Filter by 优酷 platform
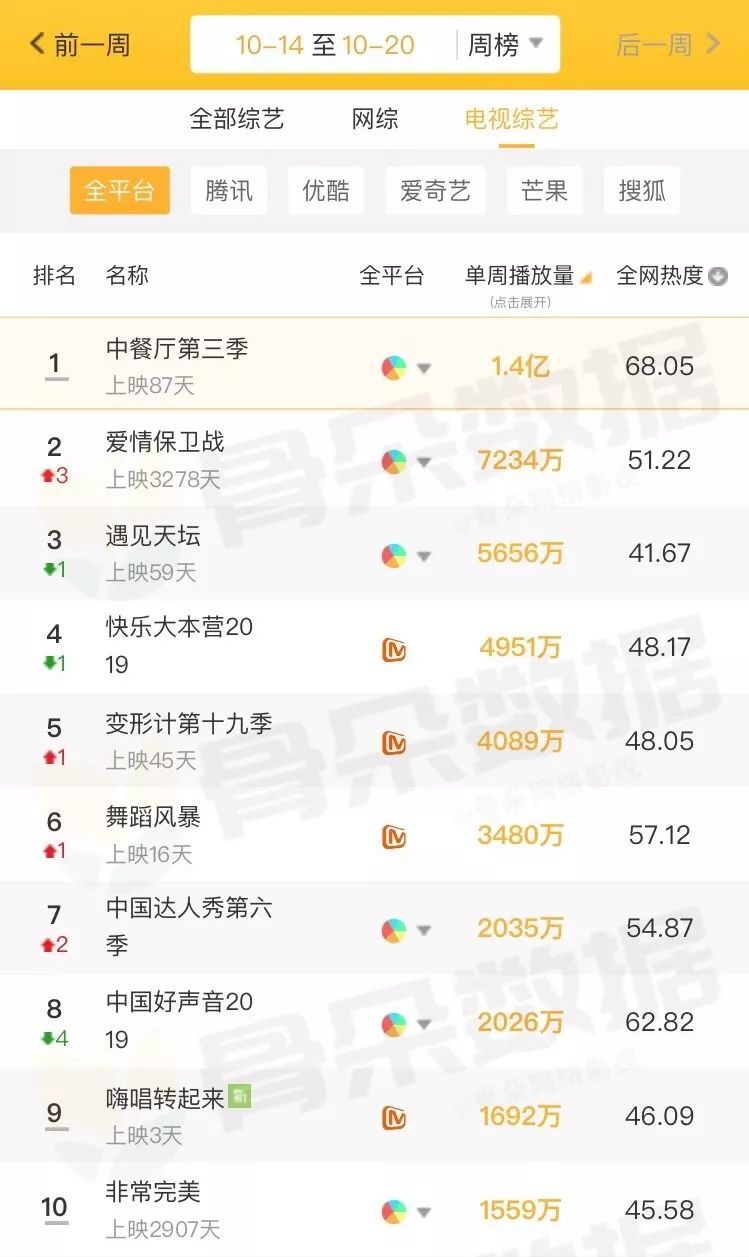 [326, 191]
